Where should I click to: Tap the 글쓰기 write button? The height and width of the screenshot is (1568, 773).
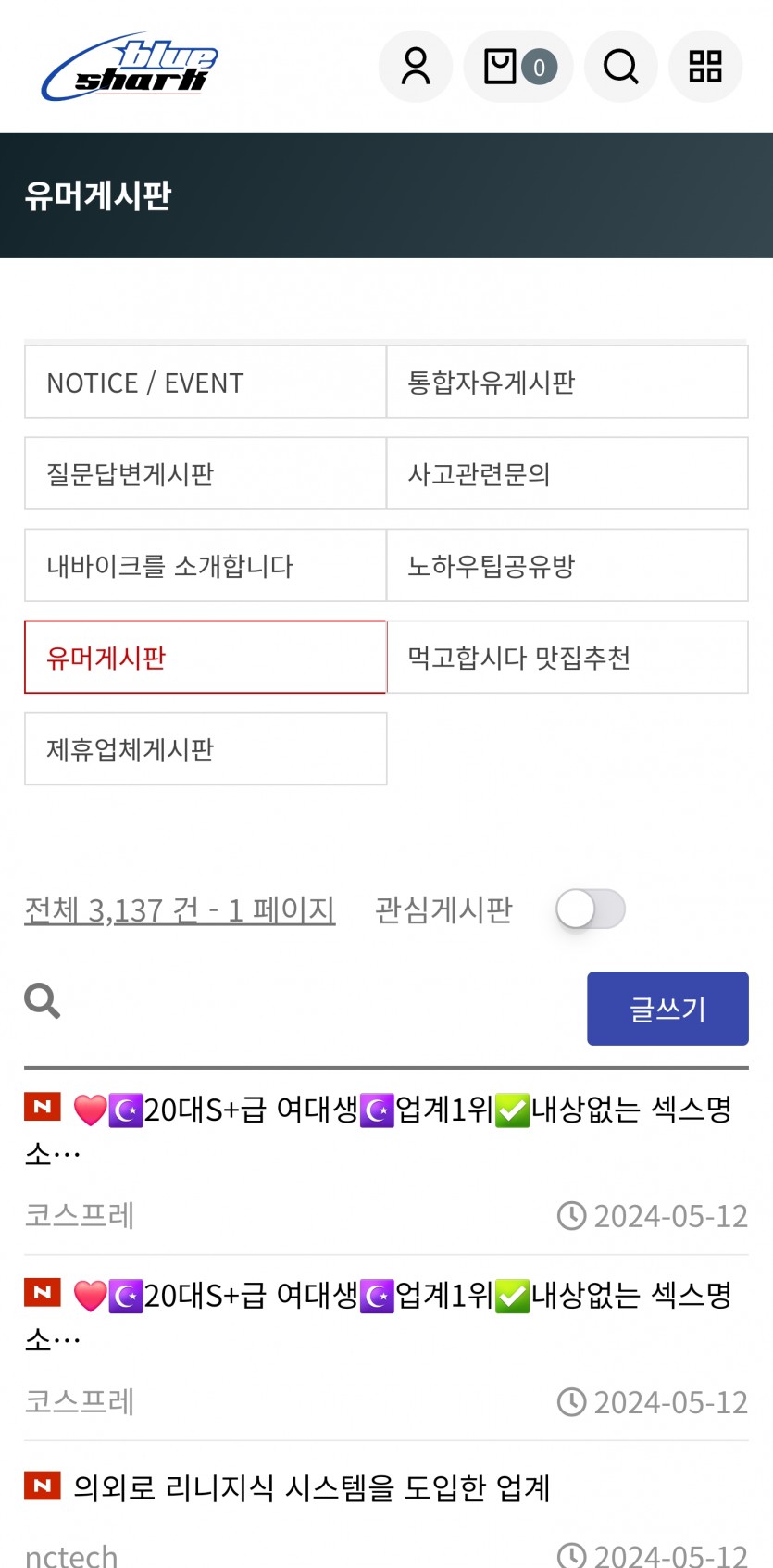point(667,1009)
